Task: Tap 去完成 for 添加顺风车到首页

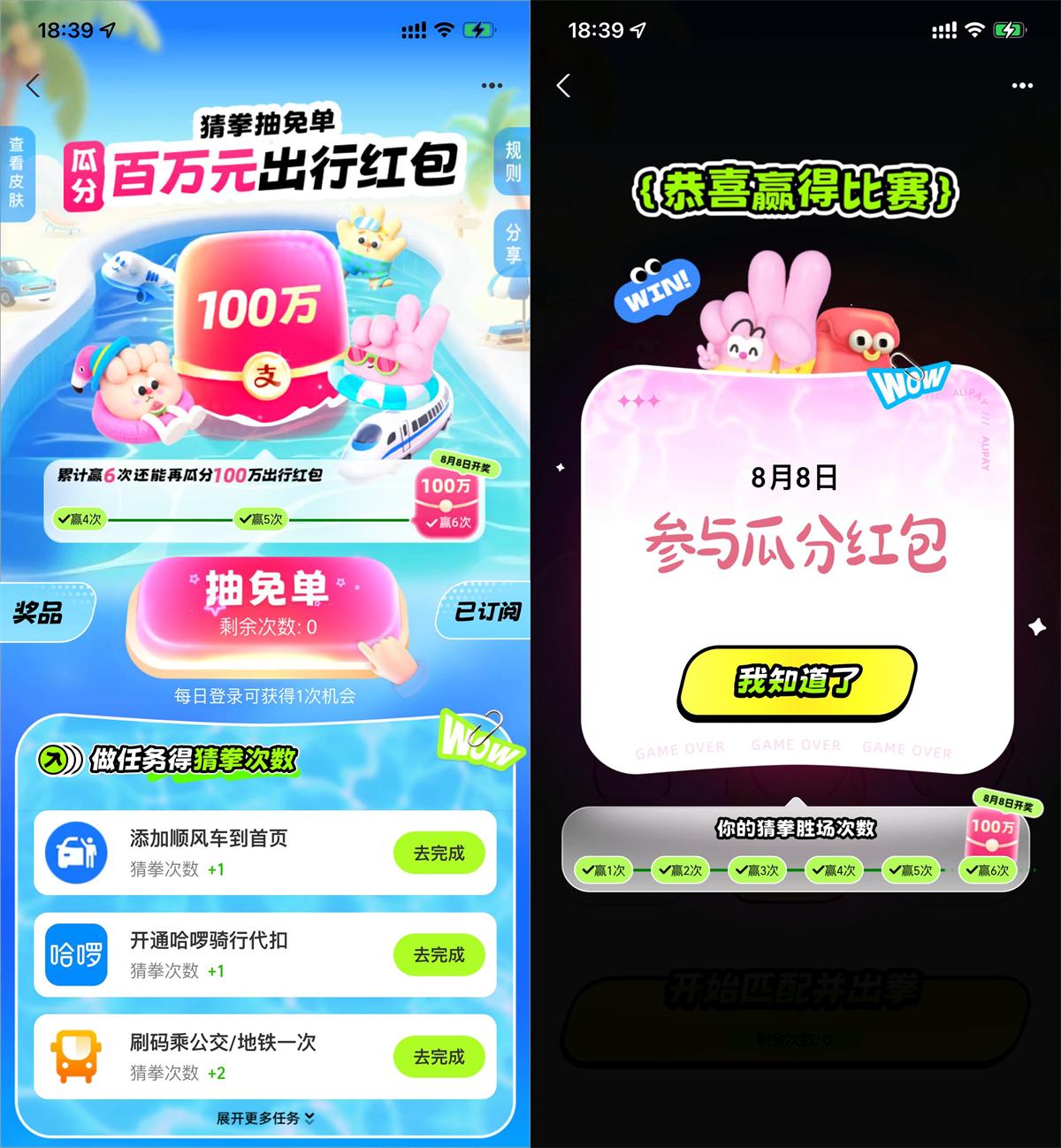Action: coord(439,853)
